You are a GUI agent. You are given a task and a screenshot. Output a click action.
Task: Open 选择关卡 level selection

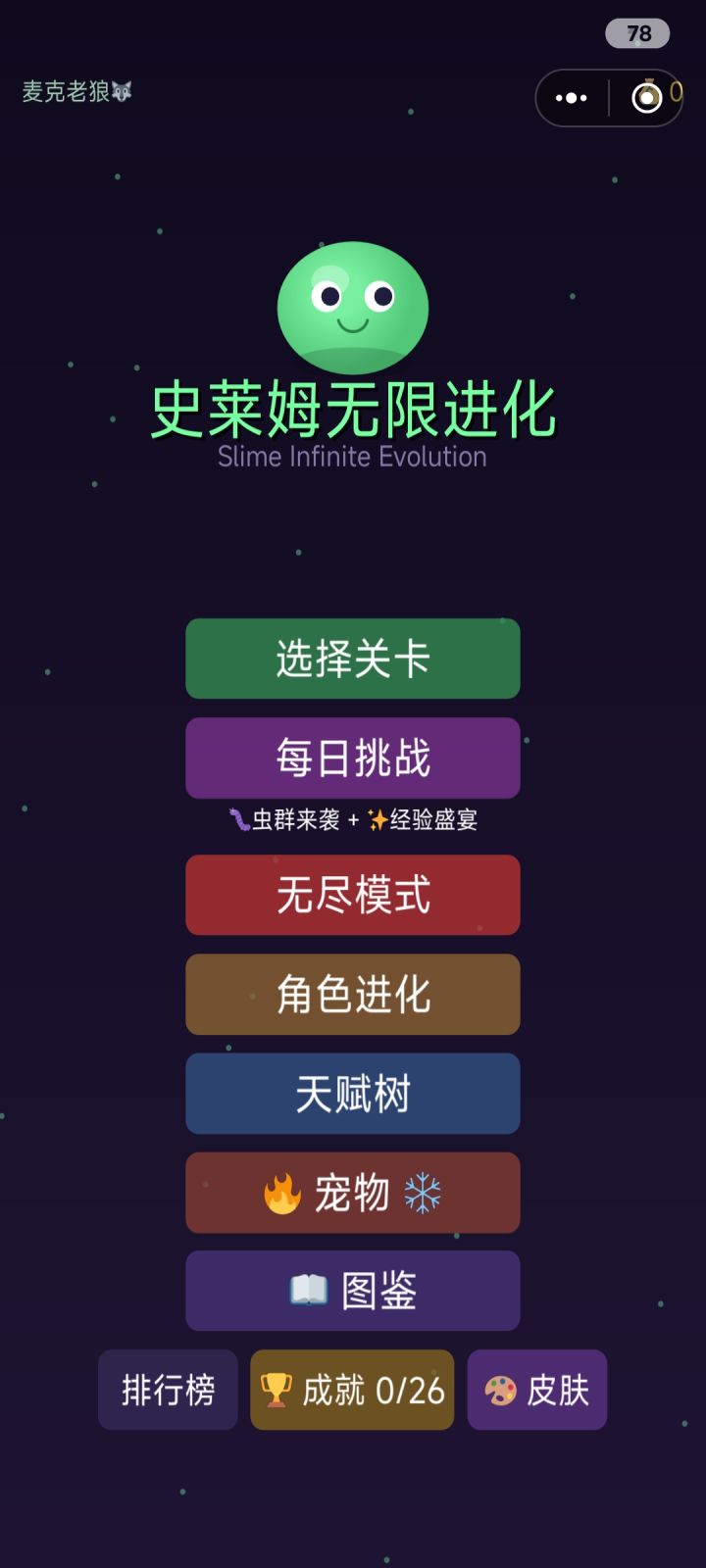point(353,659)
